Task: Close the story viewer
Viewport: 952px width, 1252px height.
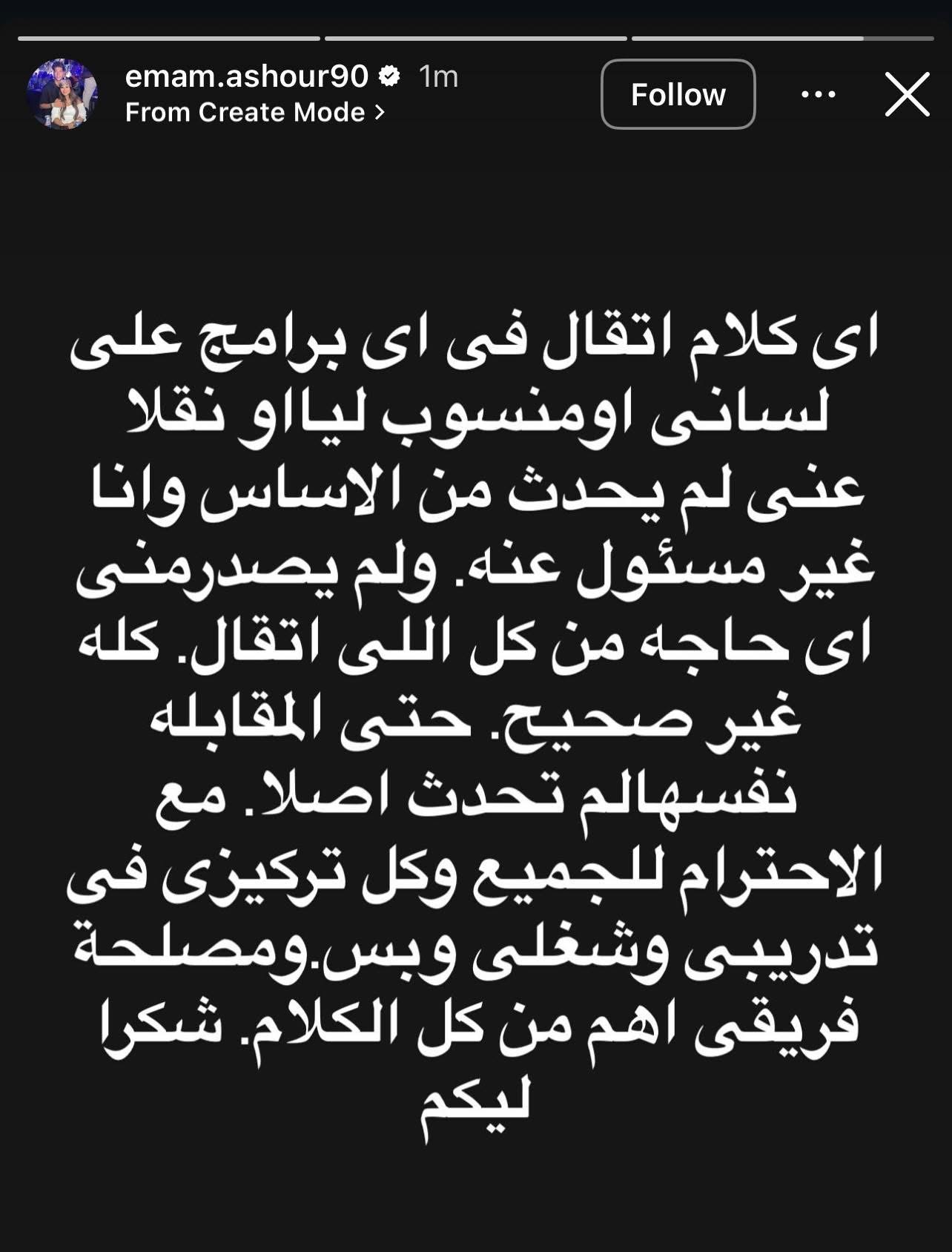Action: [x=907, y=94]
